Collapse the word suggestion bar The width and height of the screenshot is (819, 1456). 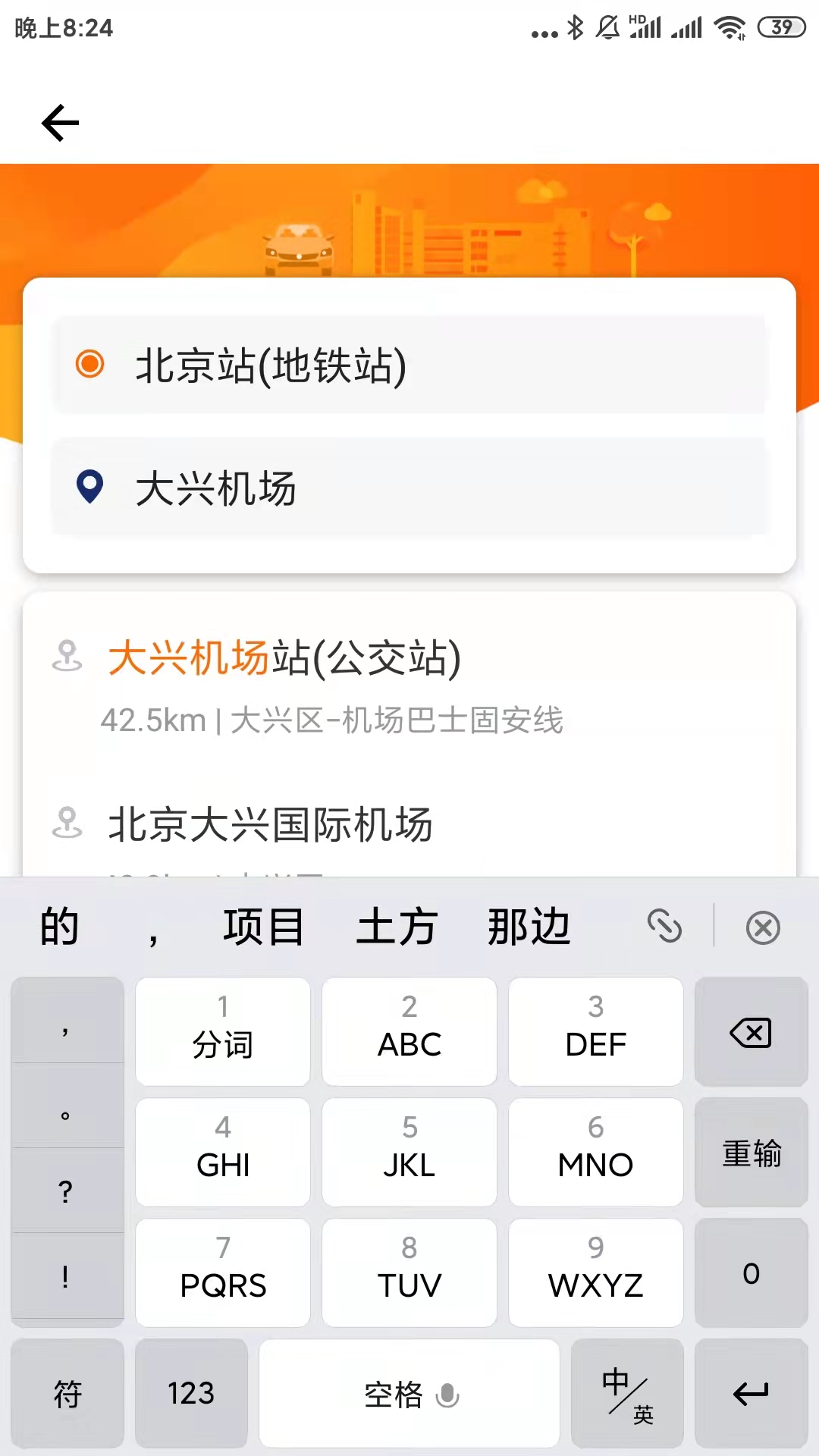coord(763,927)
